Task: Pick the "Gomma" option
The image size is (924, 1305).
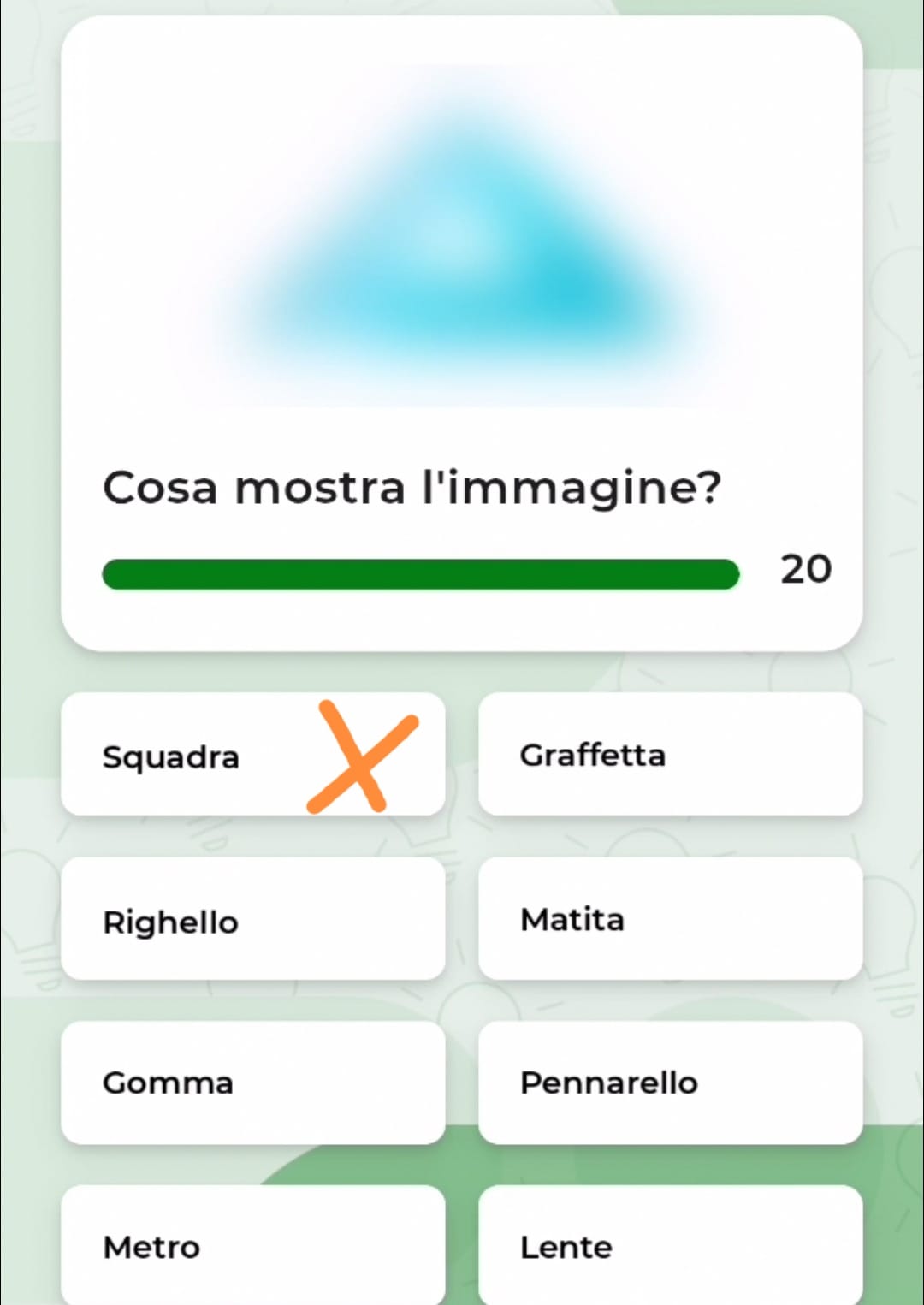Action: pos(253,1082)
